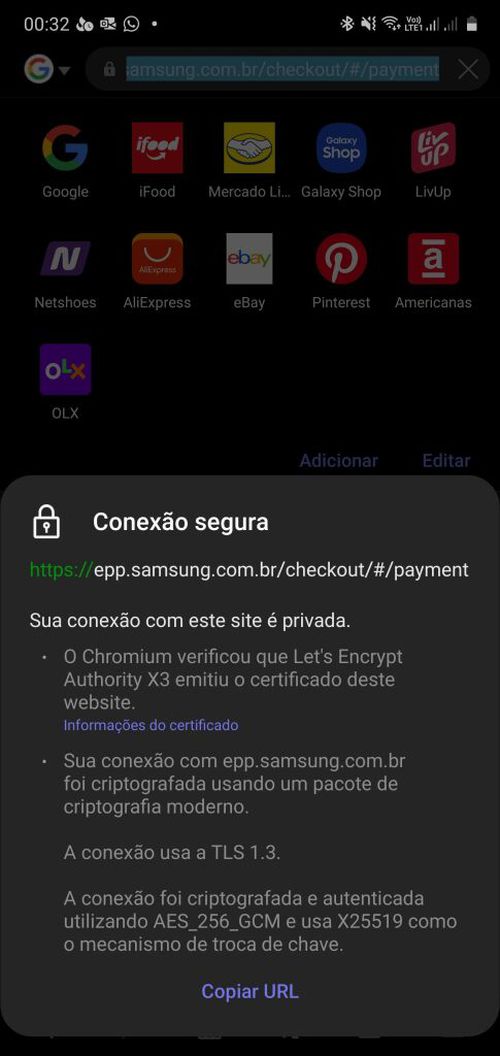
Task: Tap Adicionar to add a shortcut
Action: coord(339,461)
